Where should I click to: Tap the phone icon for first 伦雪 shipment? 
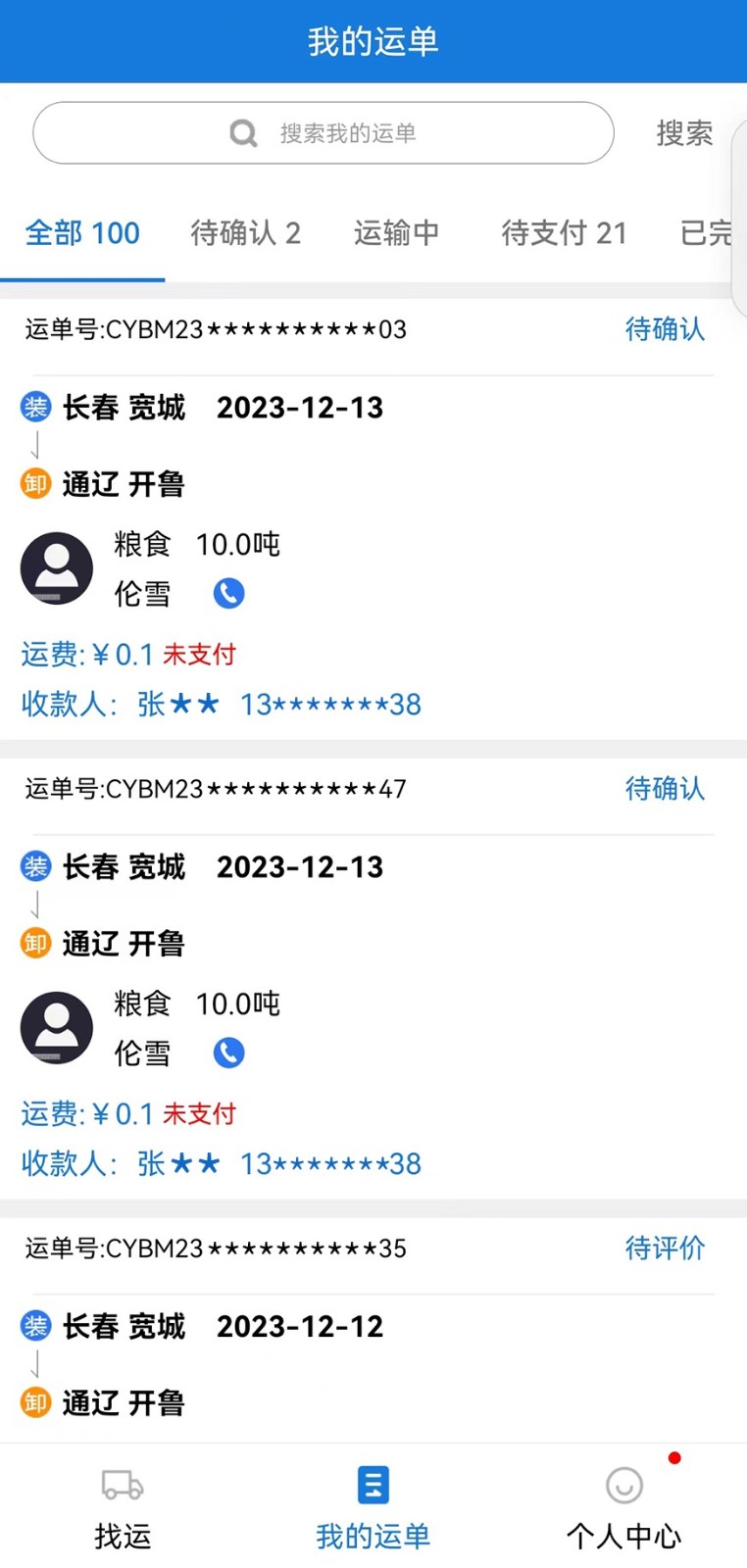point(228,593)
